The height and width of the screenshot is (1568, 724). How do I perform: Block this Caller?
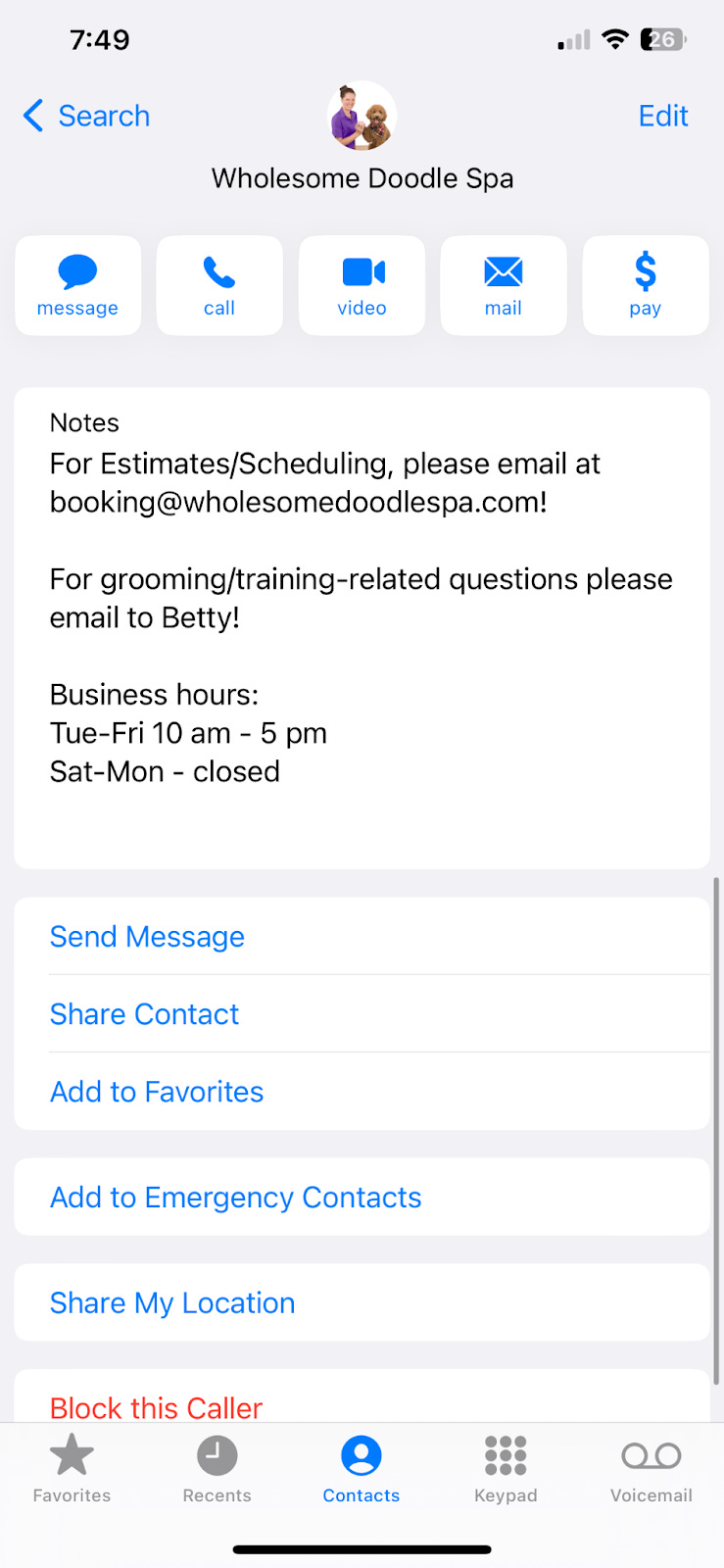point(156,1407)
